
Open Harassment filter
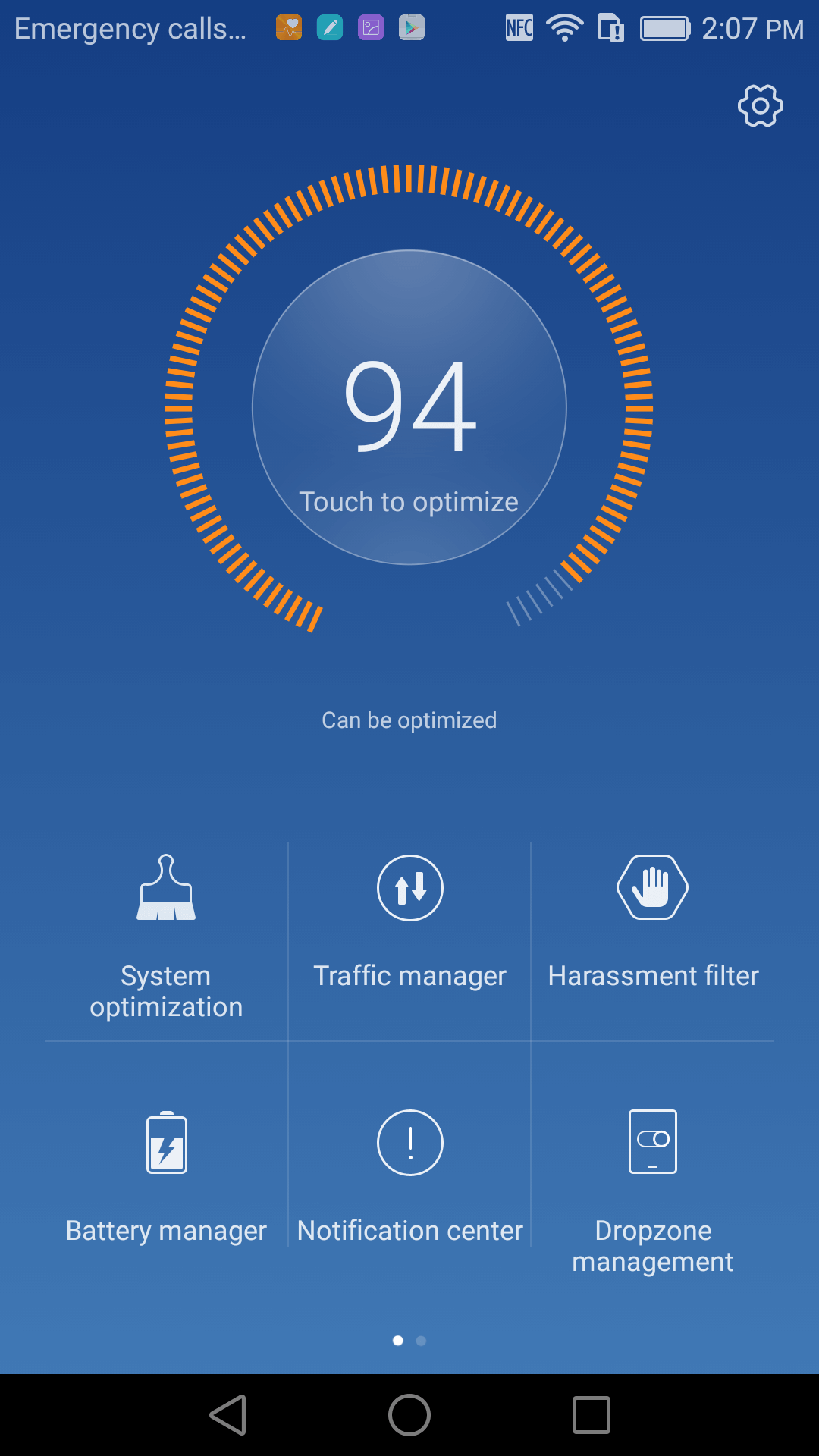(x=653, y=922)
